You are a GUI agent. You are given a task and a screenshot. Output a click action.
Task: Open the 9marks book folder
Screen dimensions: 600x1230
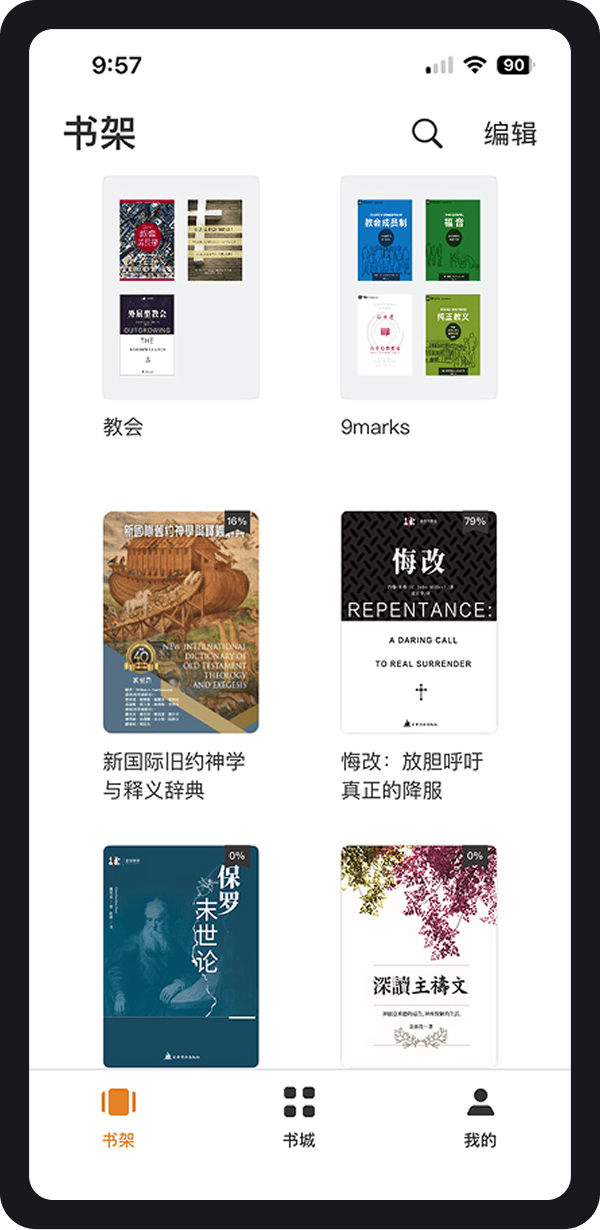418,288
